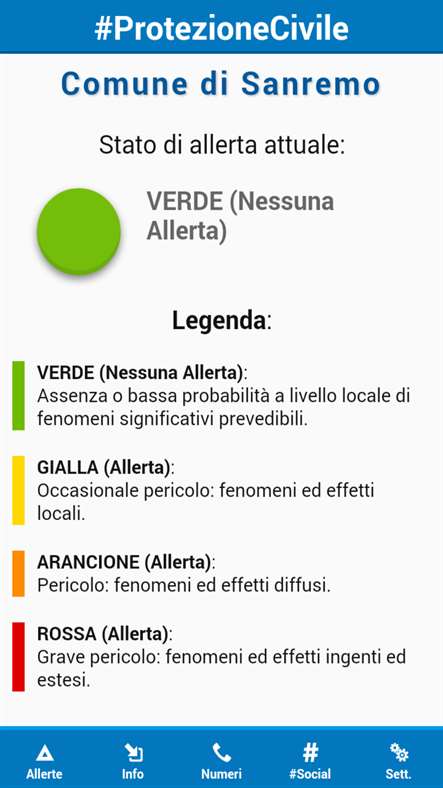
Task: Open the Allerte tab
Action: click(44, 759)
